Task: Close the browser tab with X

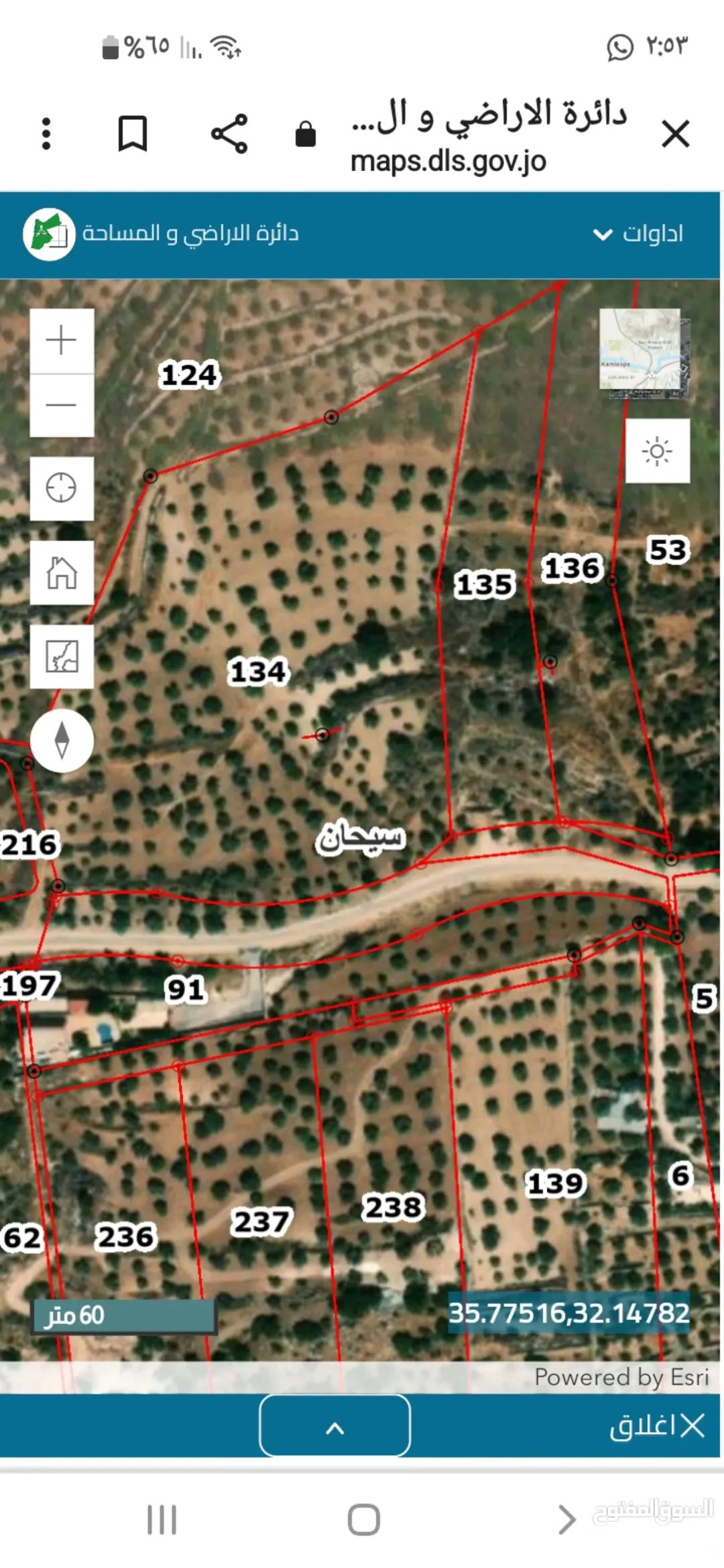Action: pyautogui.click(x=675, y=133)
